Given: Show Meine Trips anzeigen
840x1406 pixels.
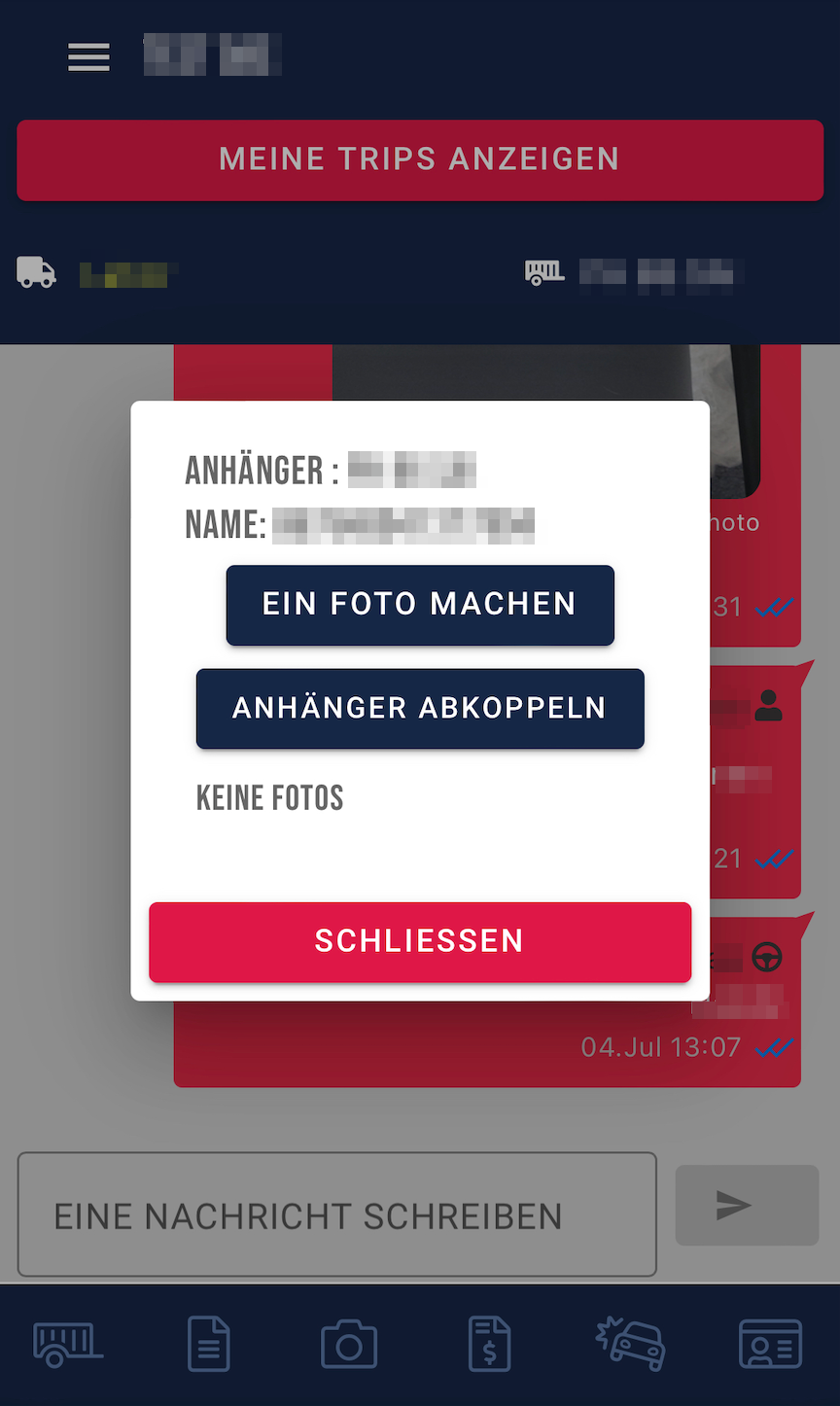Looking at the screenshot, I should [x=420, y=159].
